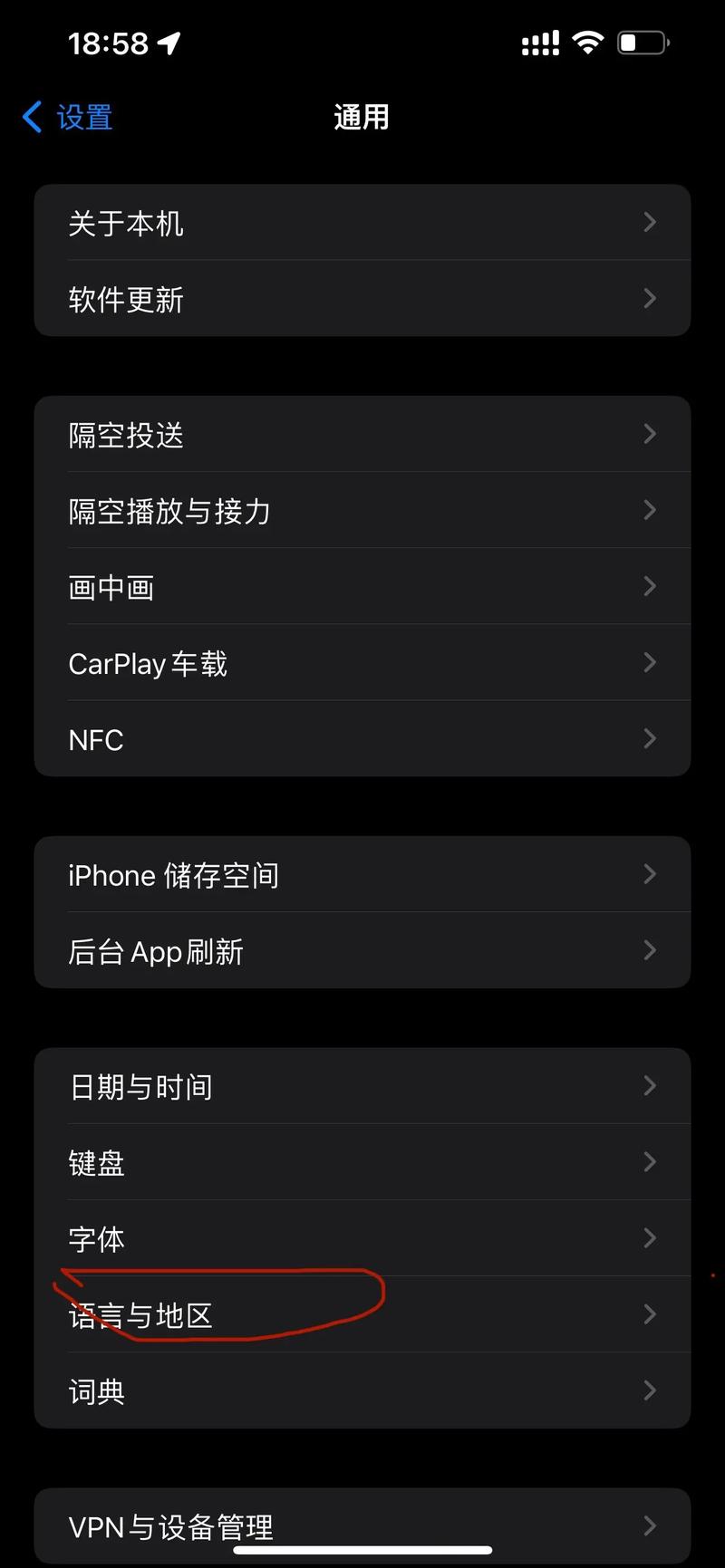This screenshot has height=1568, width=725.
Task: Expand the 词典 row via its chevron
Action: (x=649, y=1391)
